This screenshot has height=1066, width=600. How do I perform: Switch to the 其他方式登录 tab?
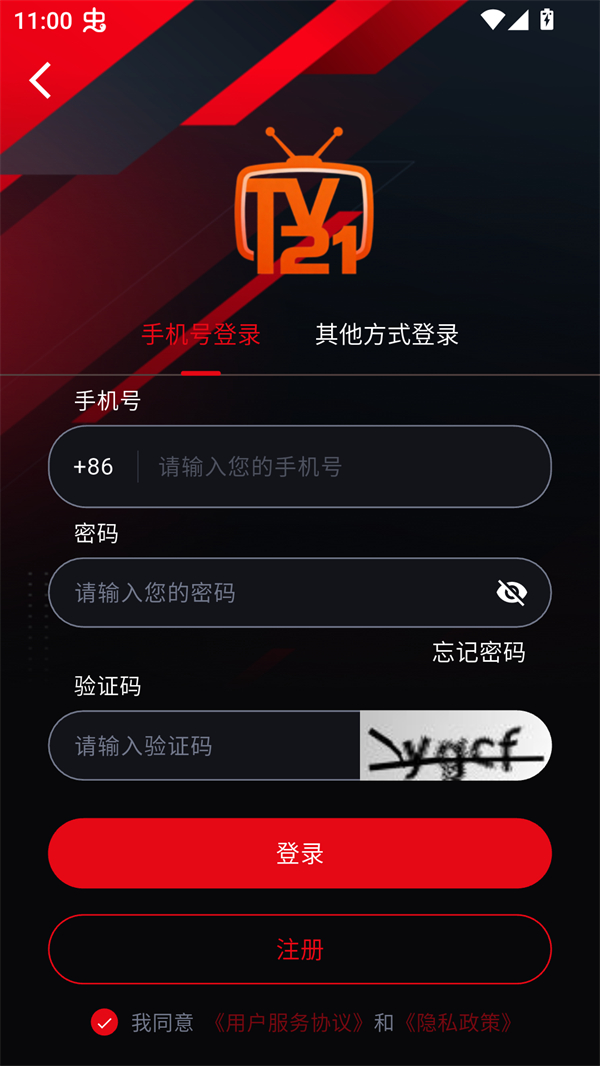[x=387, y=335]
